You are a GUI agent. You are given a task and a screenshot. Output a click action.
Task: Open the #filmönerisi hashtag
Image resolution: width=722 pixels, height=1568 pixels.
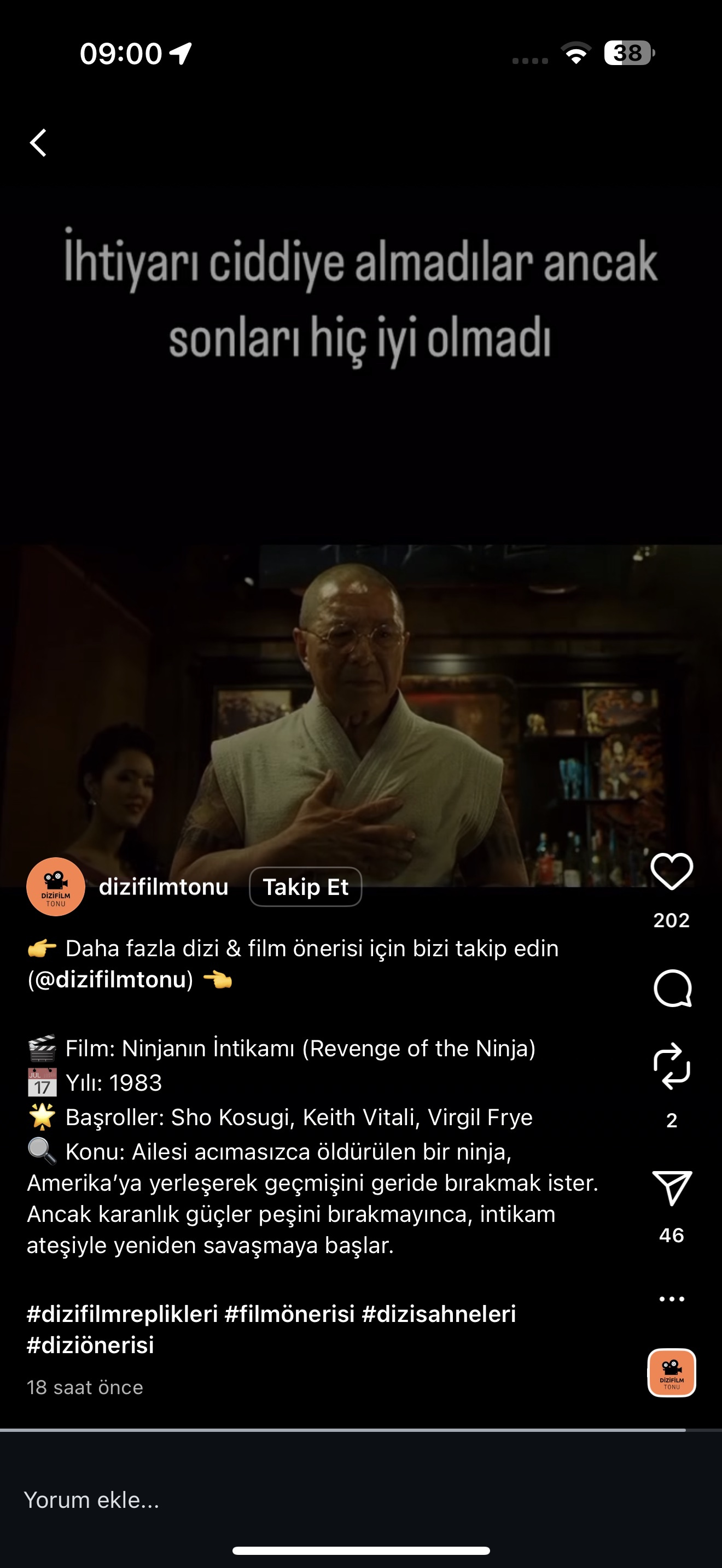pos(290,1314)
